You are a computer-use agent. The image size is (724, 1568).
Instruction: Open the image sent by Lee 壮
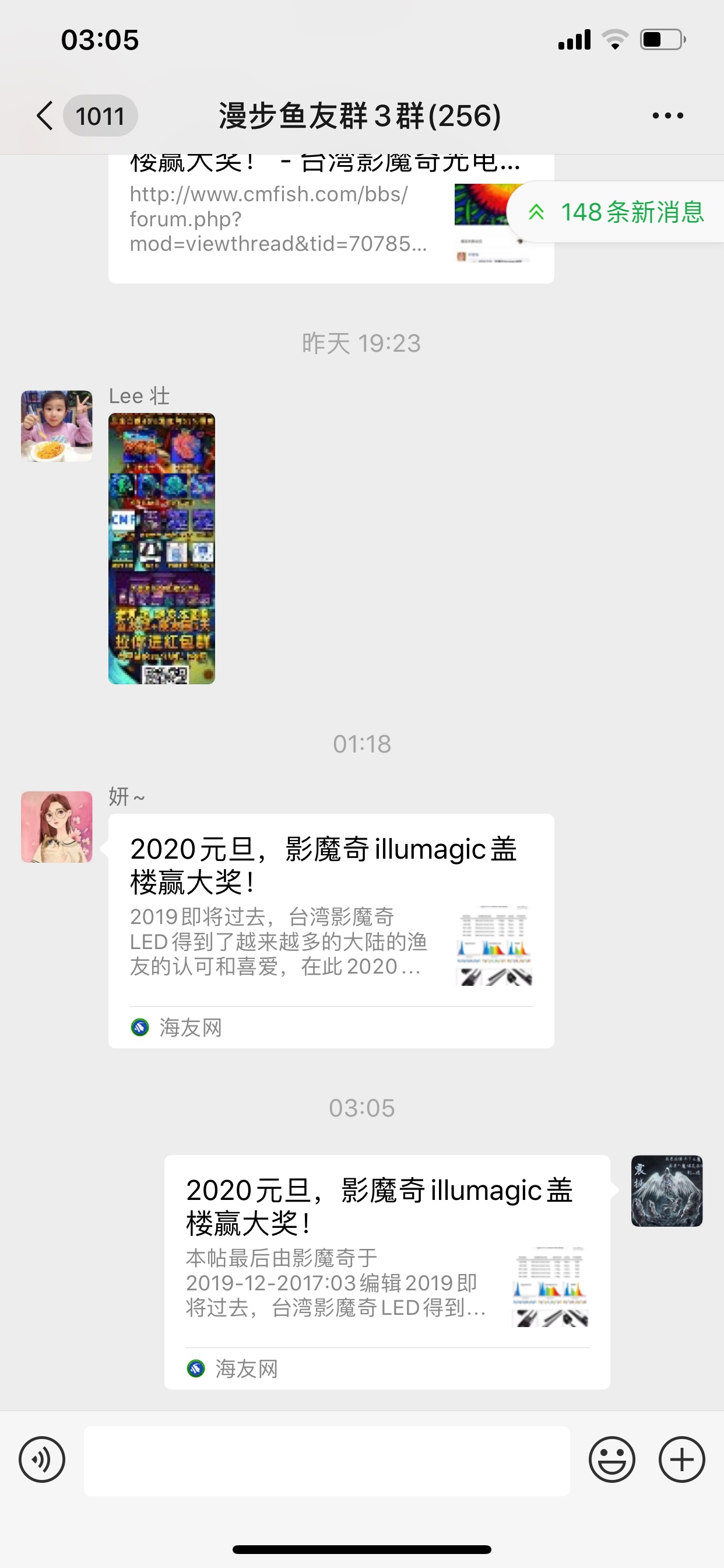(162, 548)
